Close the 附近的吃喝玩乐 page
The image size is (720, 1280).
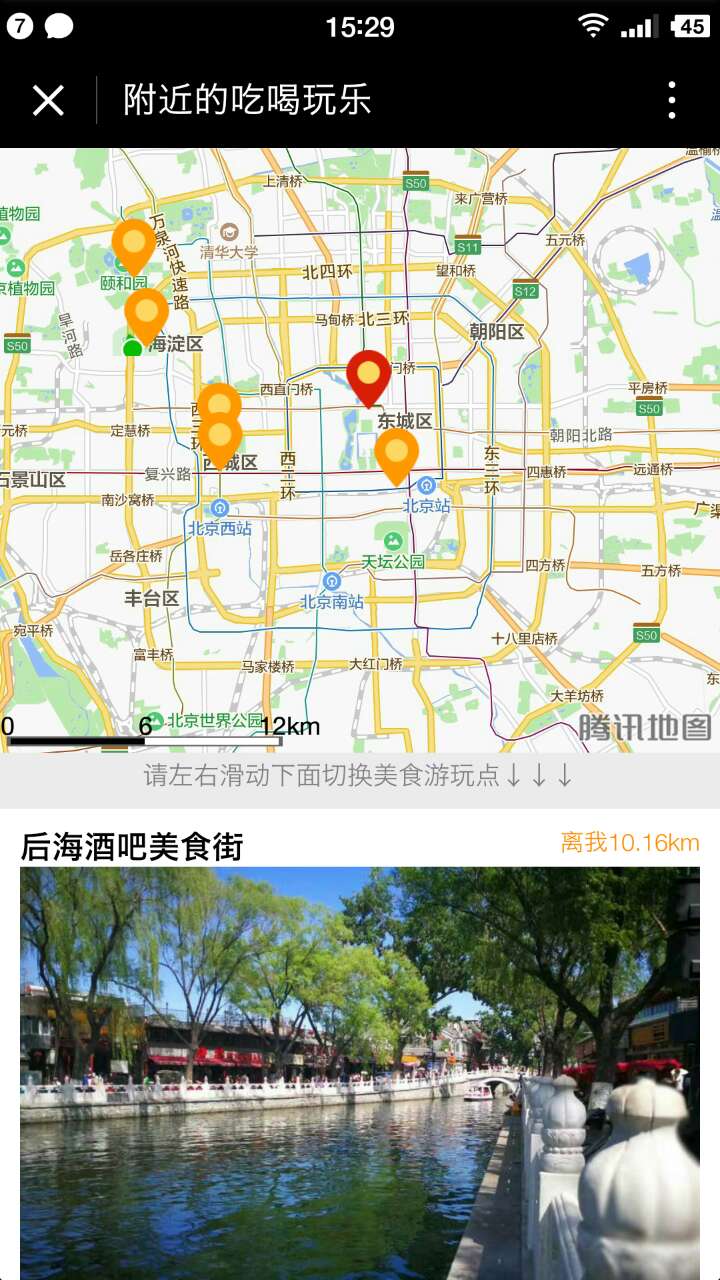48,100
